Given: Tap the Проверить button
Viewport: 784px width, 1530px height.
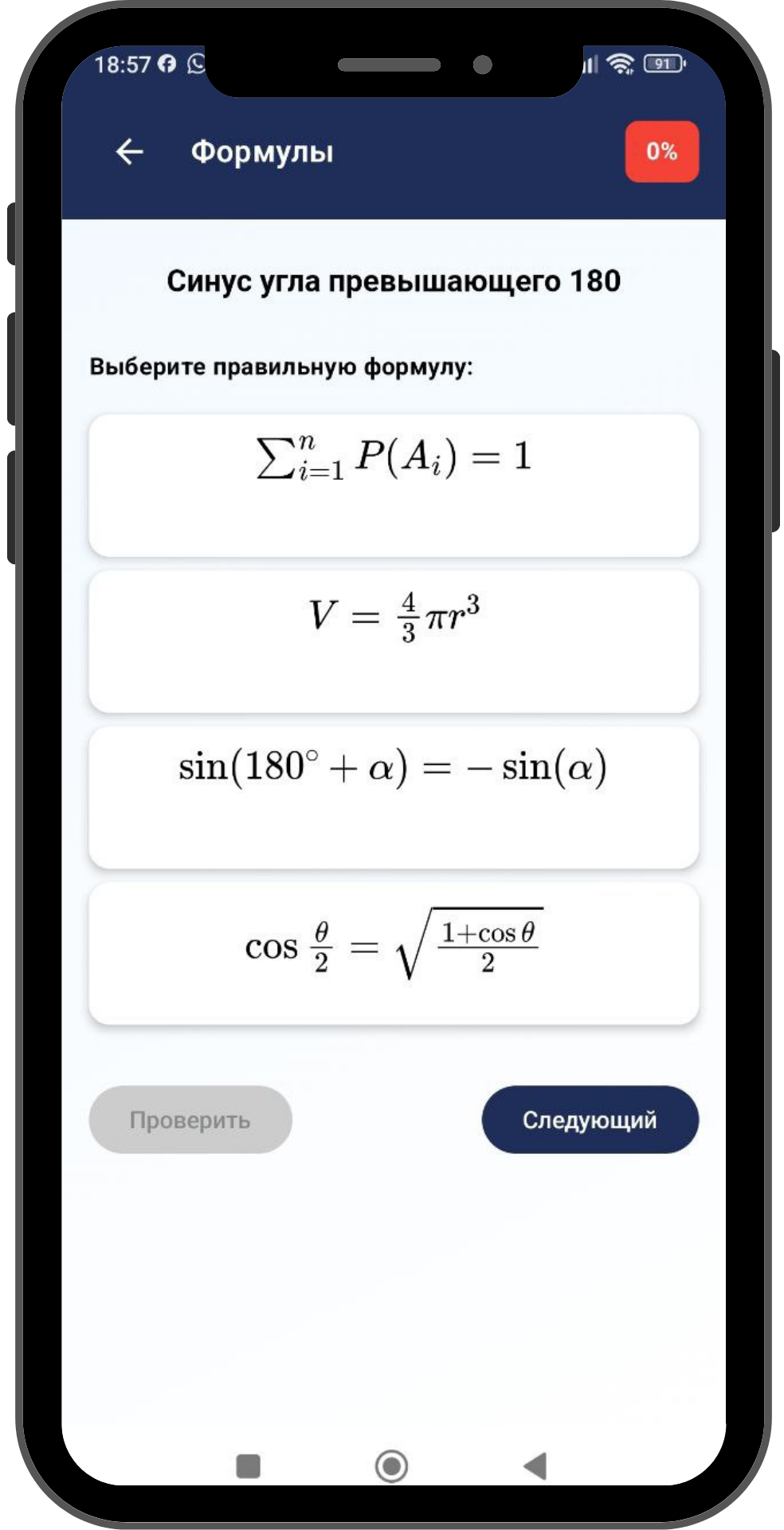Looking at the screenshot, I should click(190, 1120).
